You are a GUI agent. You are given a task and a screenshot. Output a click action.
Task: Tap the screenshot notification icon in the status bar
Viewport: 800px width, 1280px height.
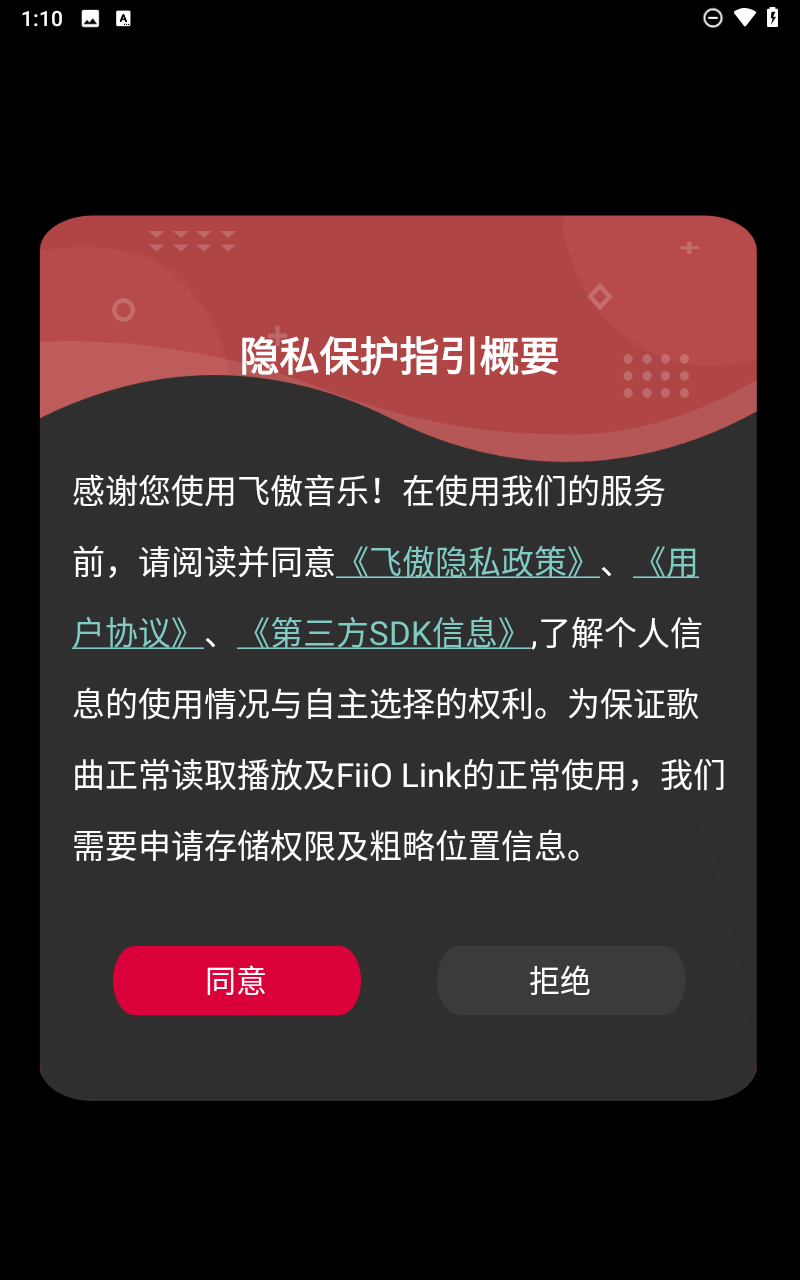tap(122, 17)
